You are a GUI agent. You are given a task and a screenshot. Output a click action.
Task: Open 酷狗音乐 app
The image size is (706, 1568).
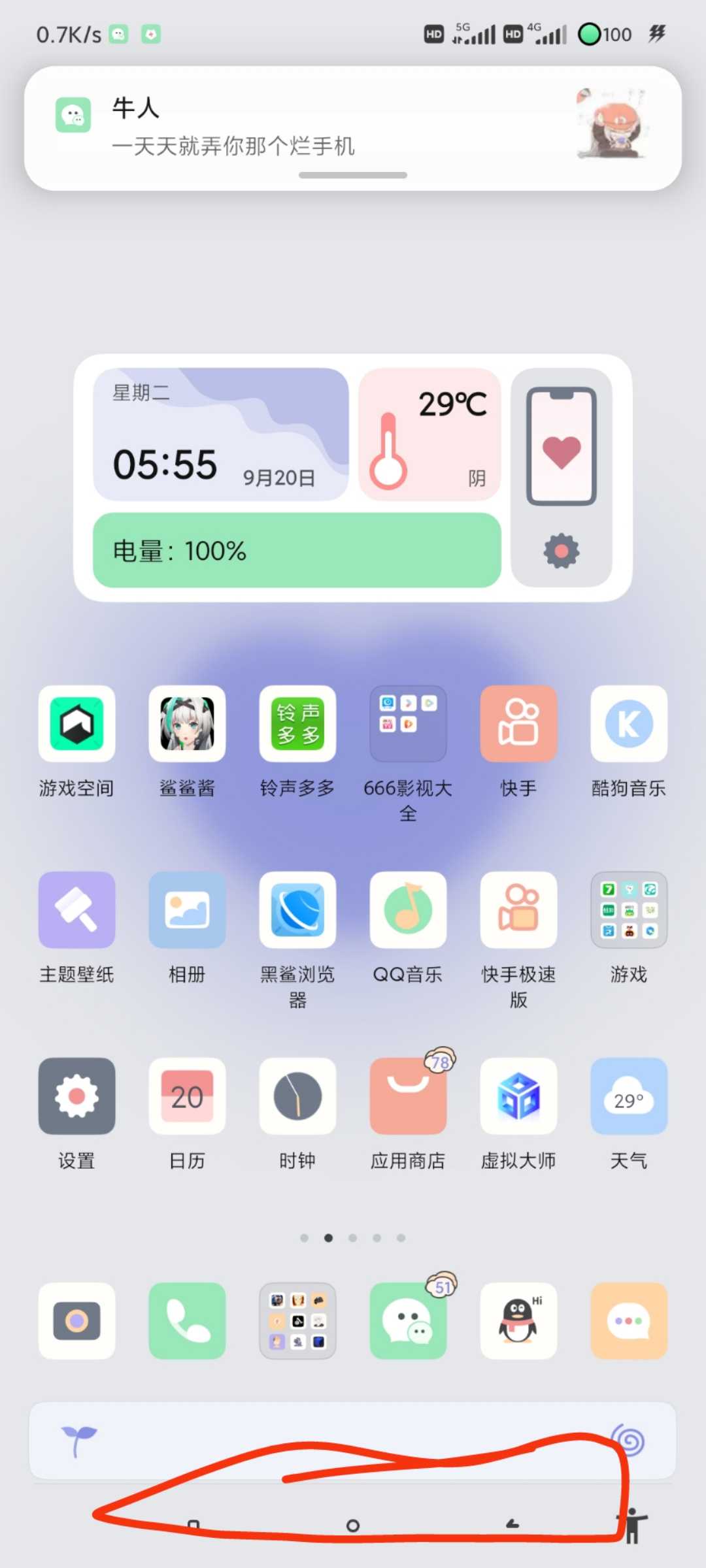click(629, 723)
